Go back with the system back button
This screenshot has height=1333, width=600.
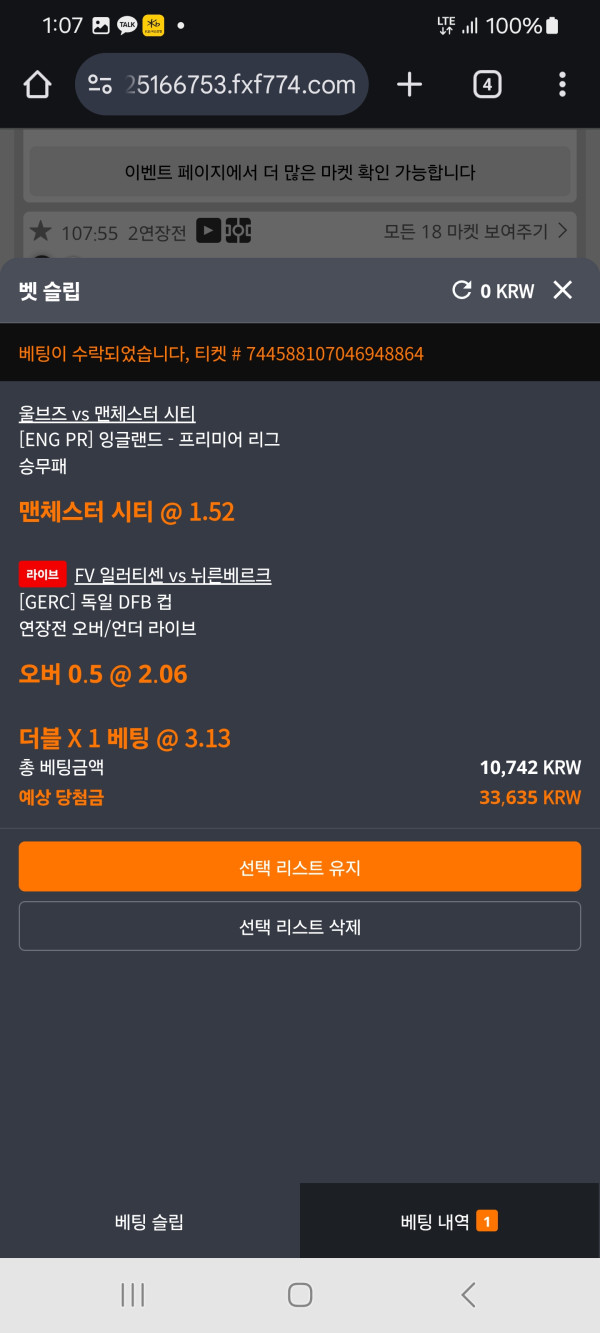coord(467,1295)
